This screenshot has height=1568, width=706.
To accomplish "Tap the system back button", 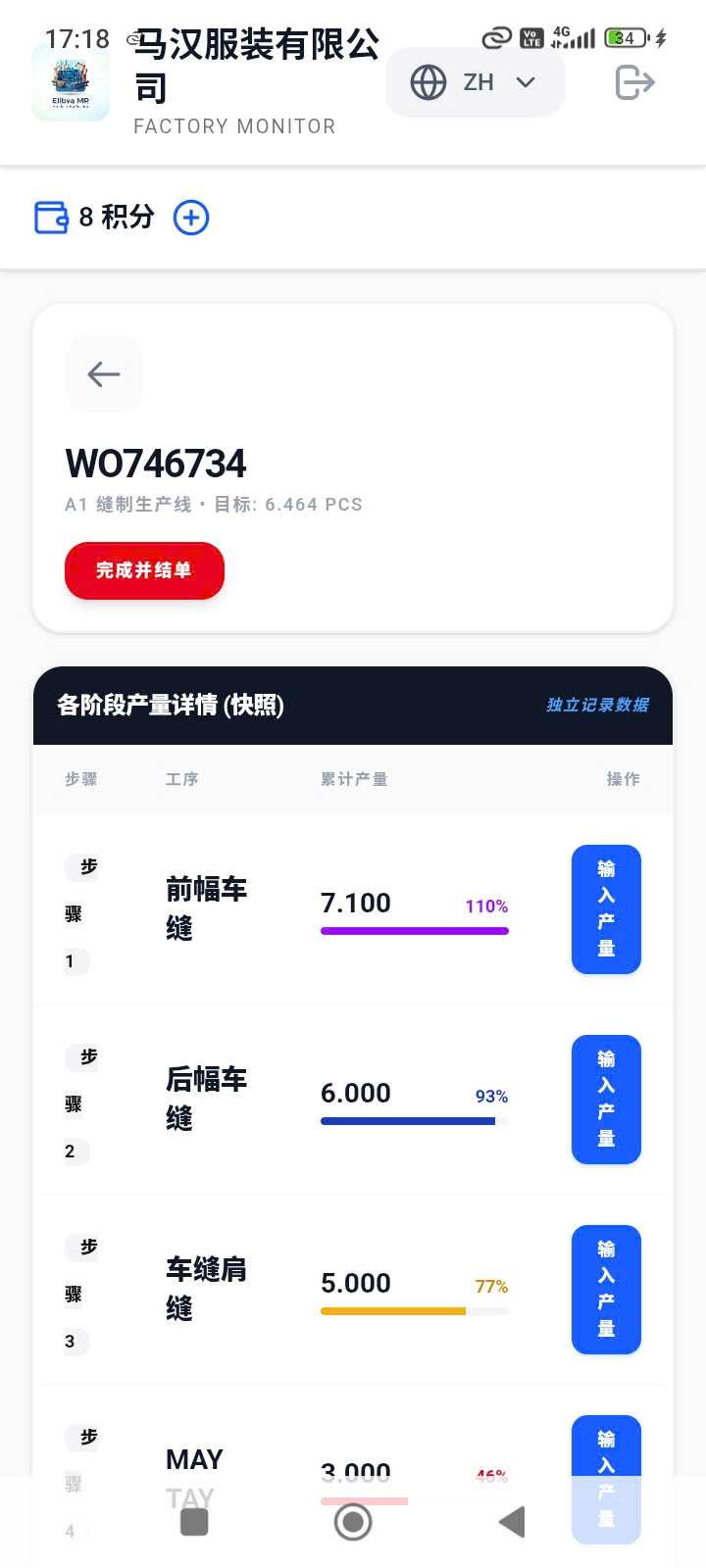I will [512, 1522].
